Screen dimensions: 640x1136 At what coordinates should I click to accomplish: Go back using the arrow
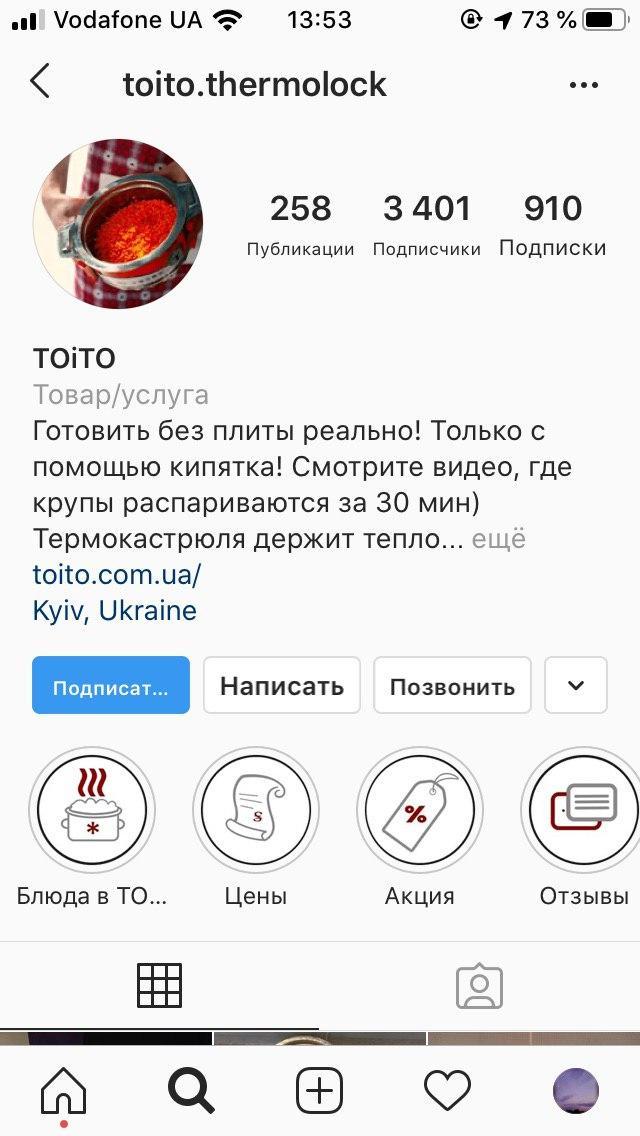40,82
